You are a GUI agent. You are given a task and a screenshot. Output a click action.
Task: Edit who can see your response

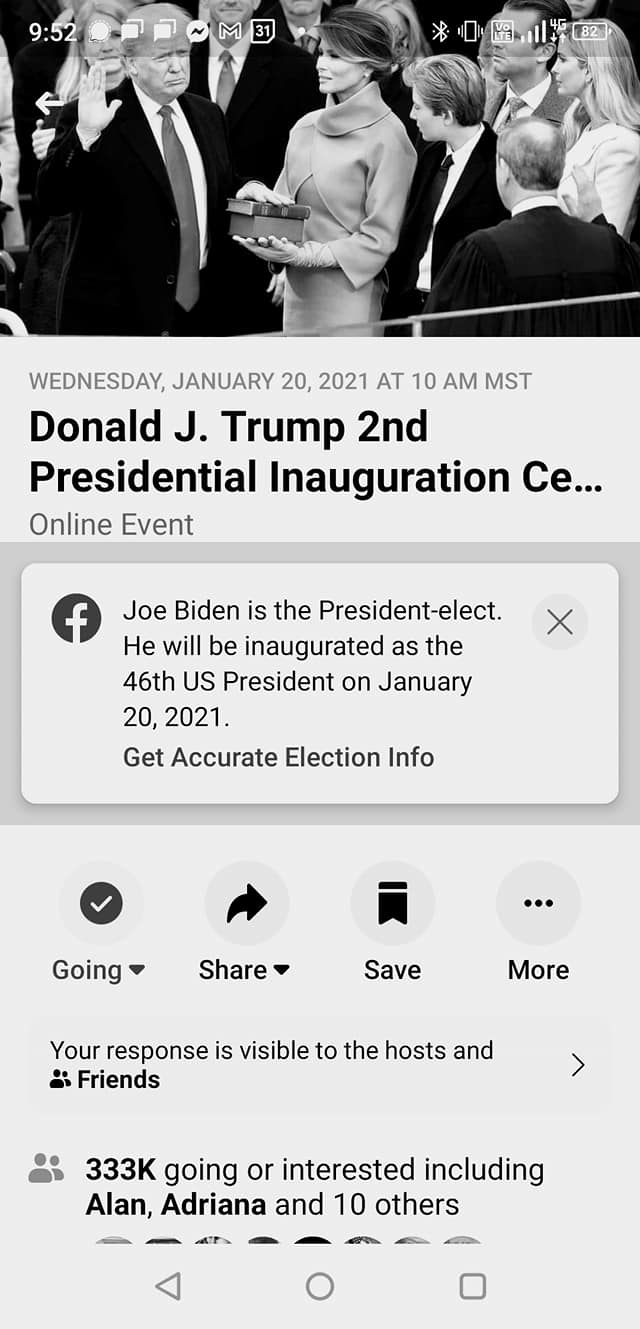(x=318, y=1065)
